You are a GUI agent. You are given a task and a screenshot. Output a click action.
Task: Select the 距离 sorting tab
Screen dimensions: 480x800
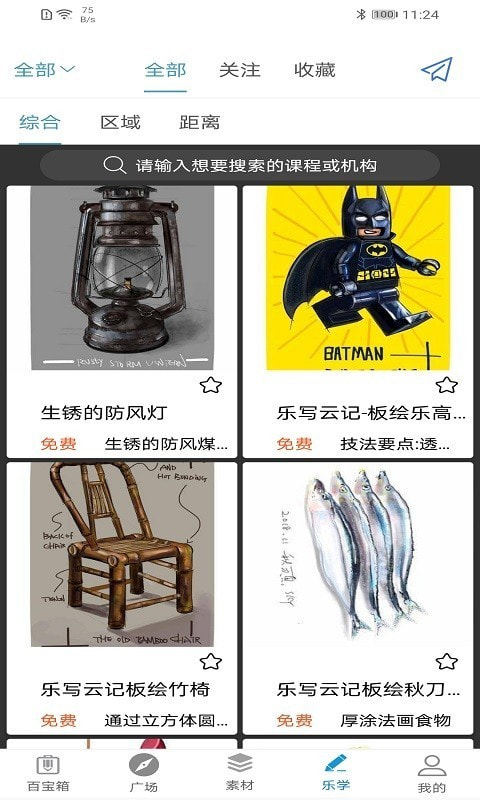point(199,122)
